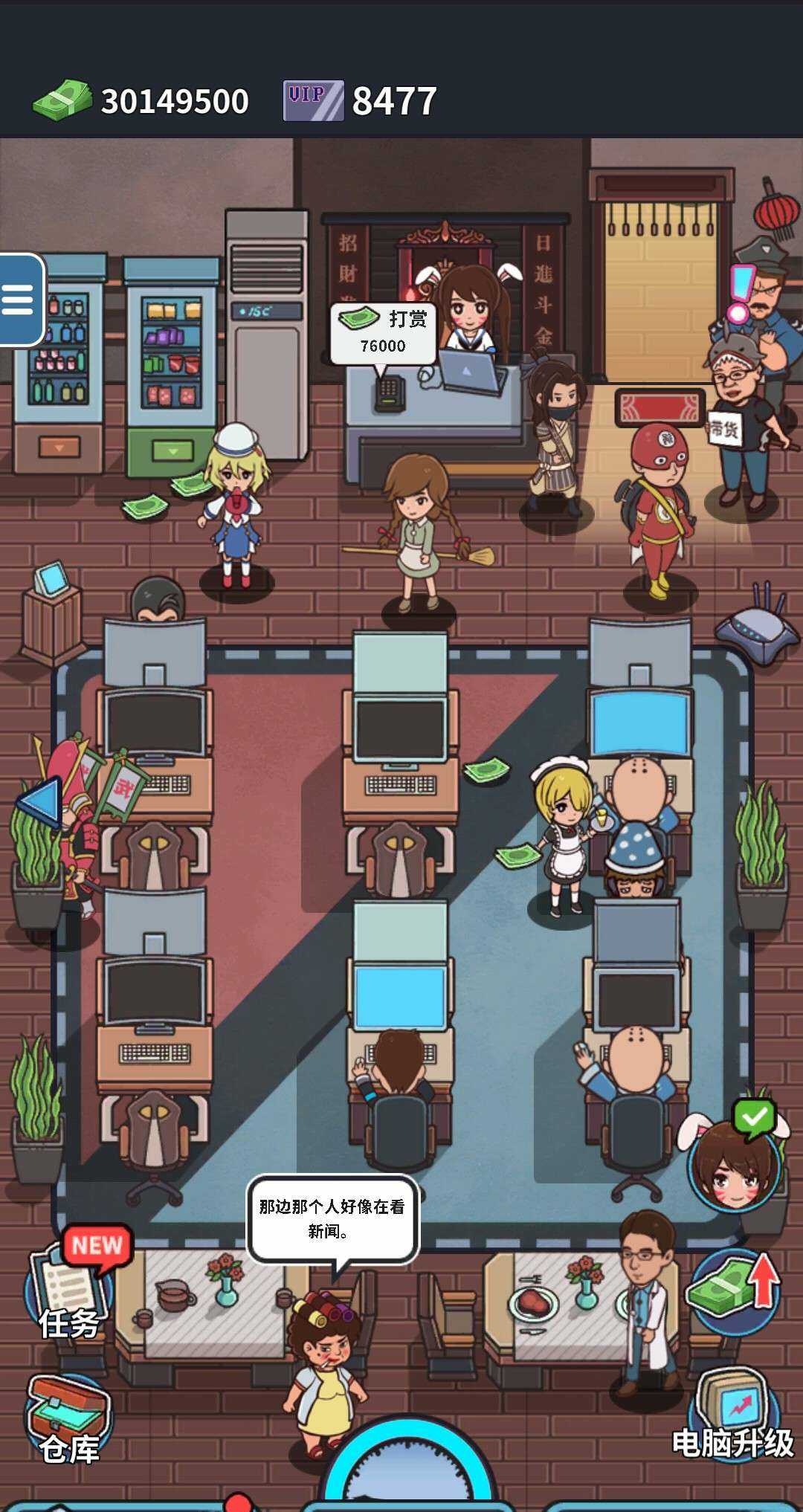This screenshot has width=803, height=1512.
Task: Collect cash near the vending machine
Action: (144, 508)
